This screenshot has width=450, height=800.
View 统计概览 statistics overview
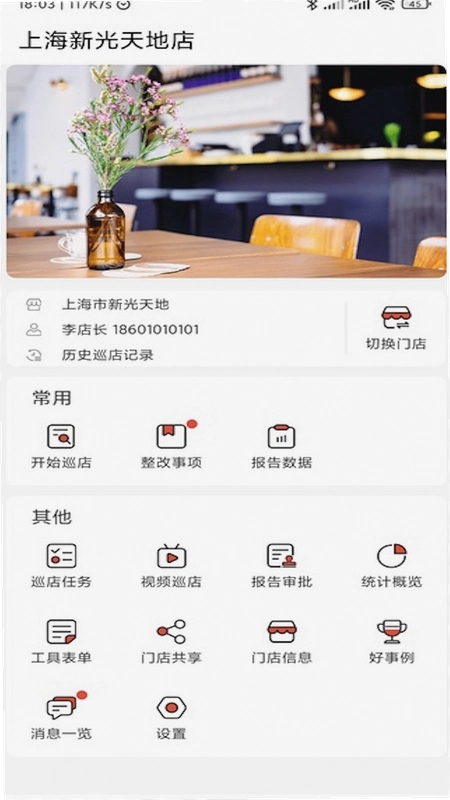(391, 566)
